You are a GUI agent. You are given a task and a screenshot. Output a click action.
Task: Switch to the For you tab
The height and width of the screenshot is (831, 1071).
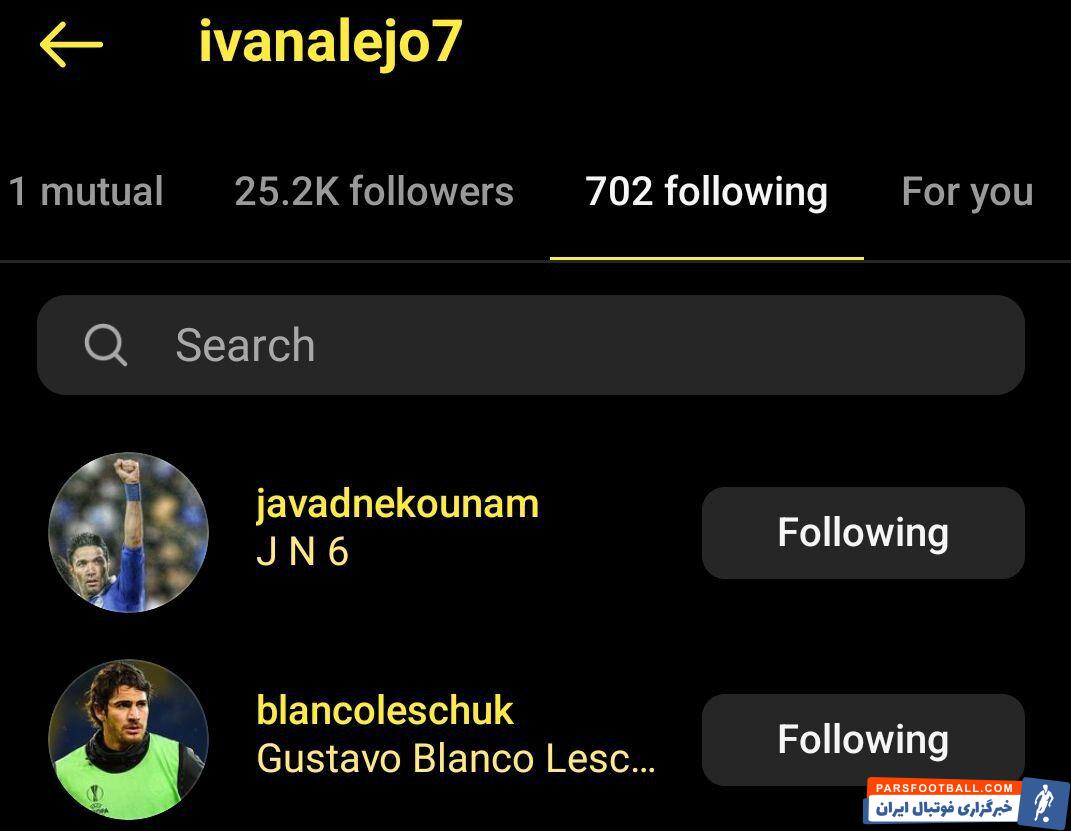pos(967,191)
